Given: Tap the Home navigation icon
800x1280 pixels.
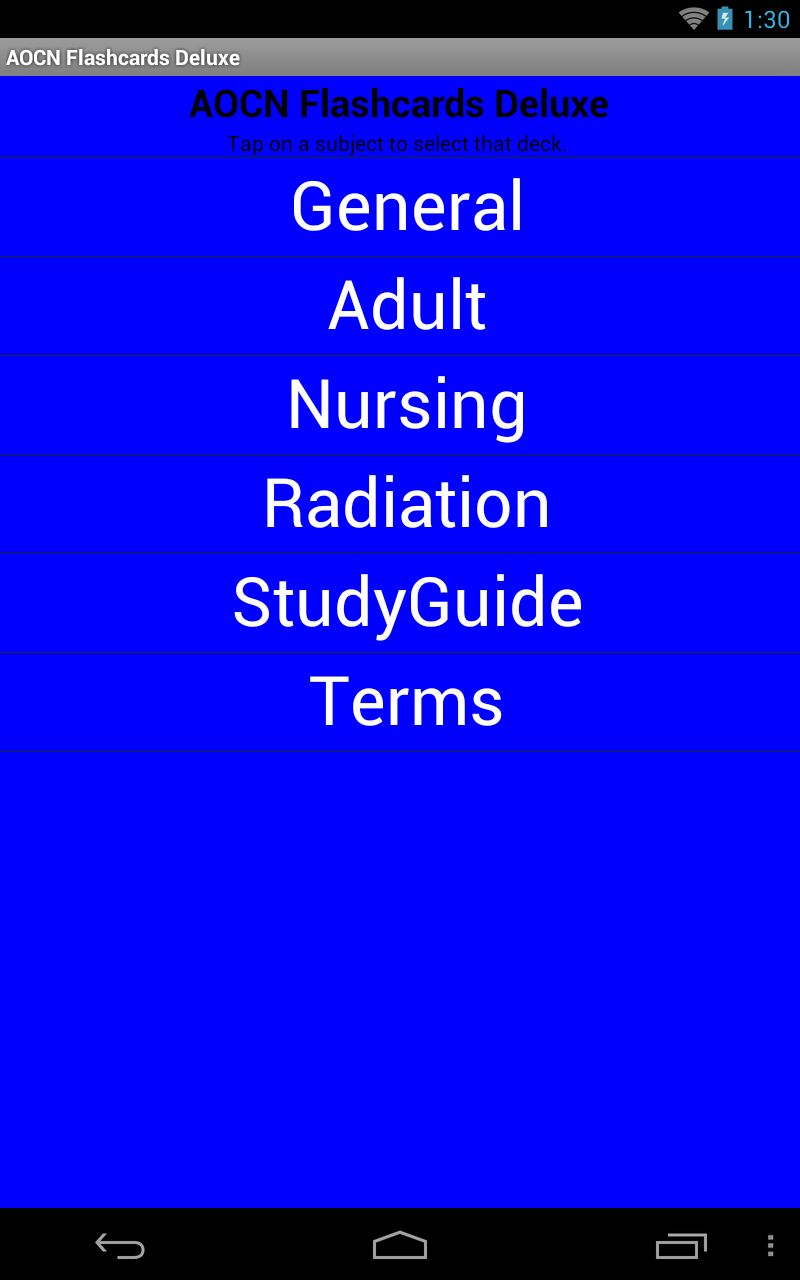Looking at the screenshot, I should (x=399, y=1246).
